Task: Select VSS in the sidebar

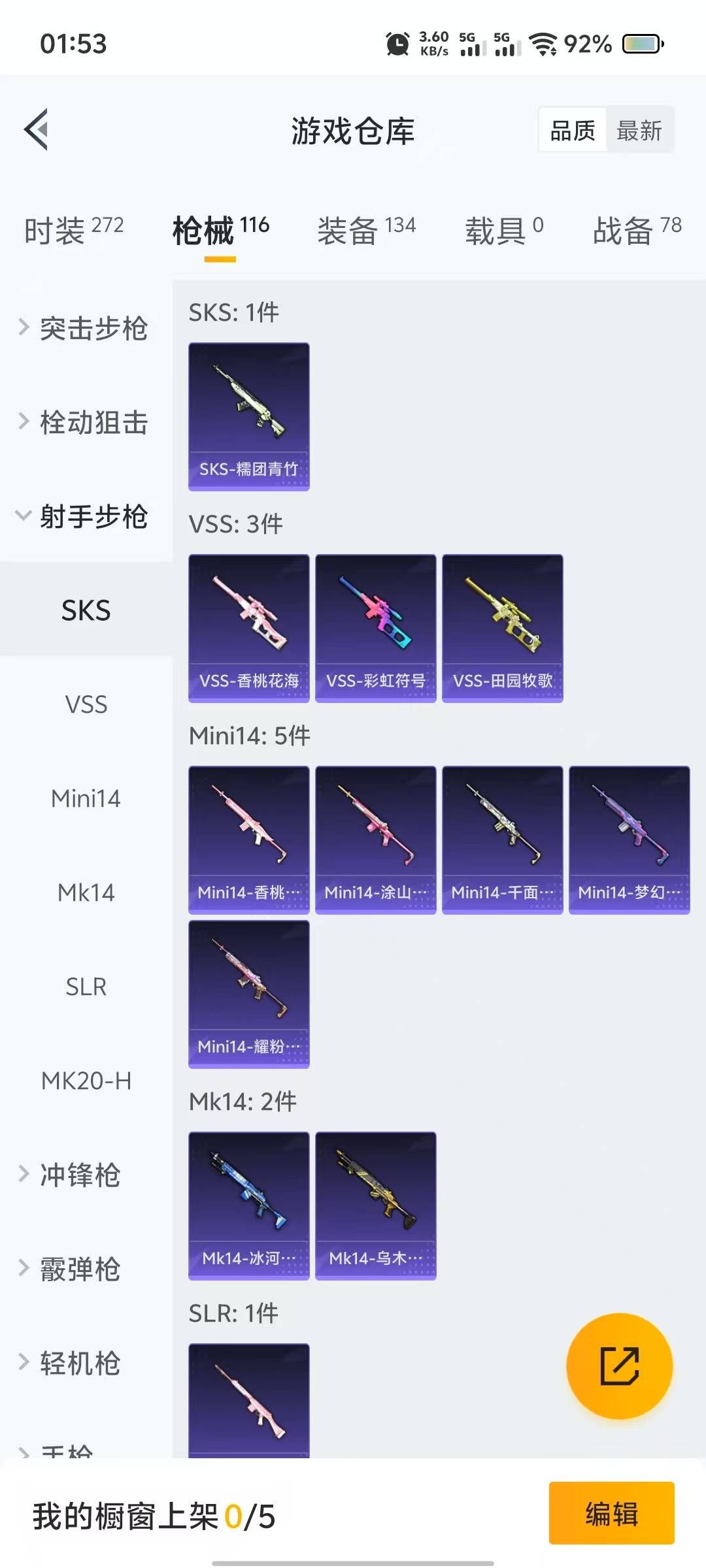Action: pos(86,704)
